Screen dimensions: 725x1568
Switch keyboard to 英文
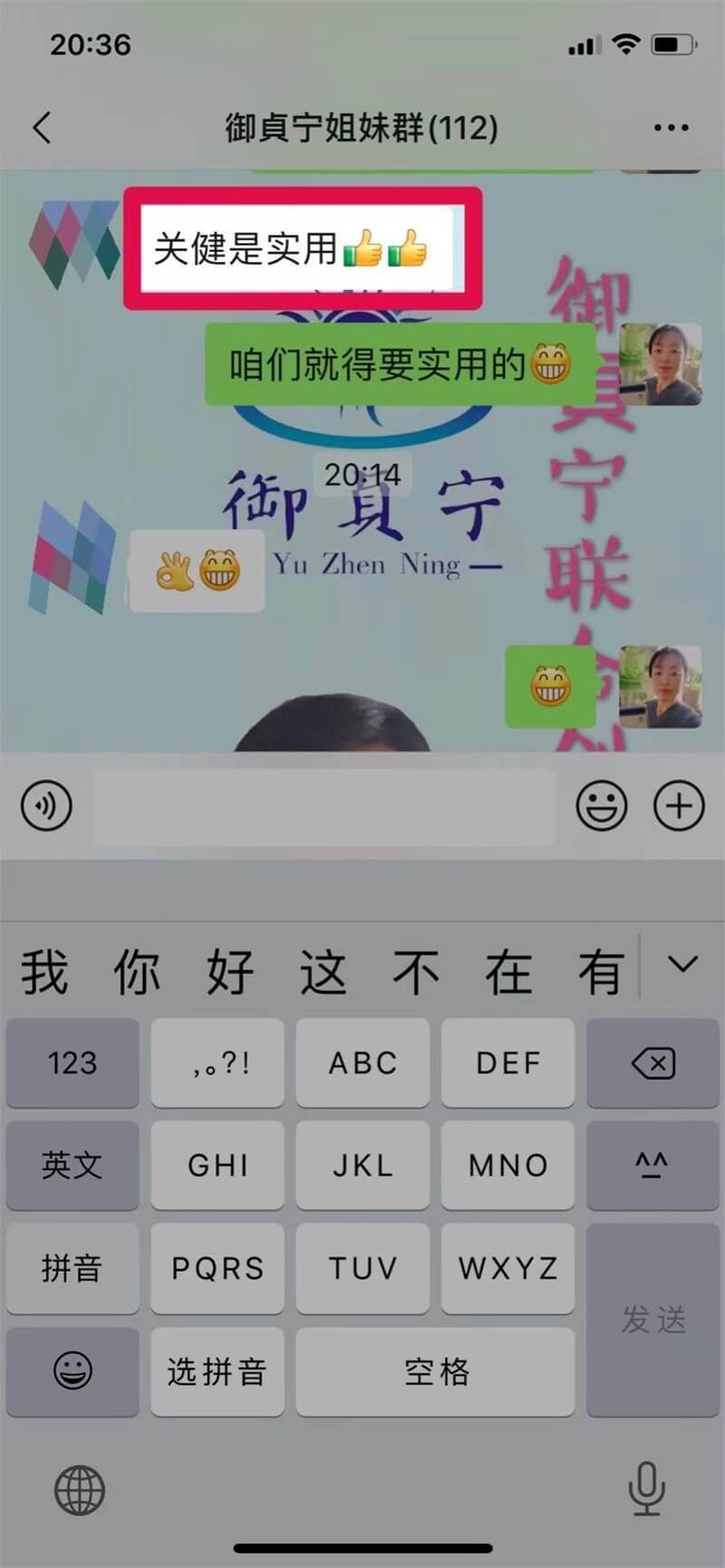72,1165
